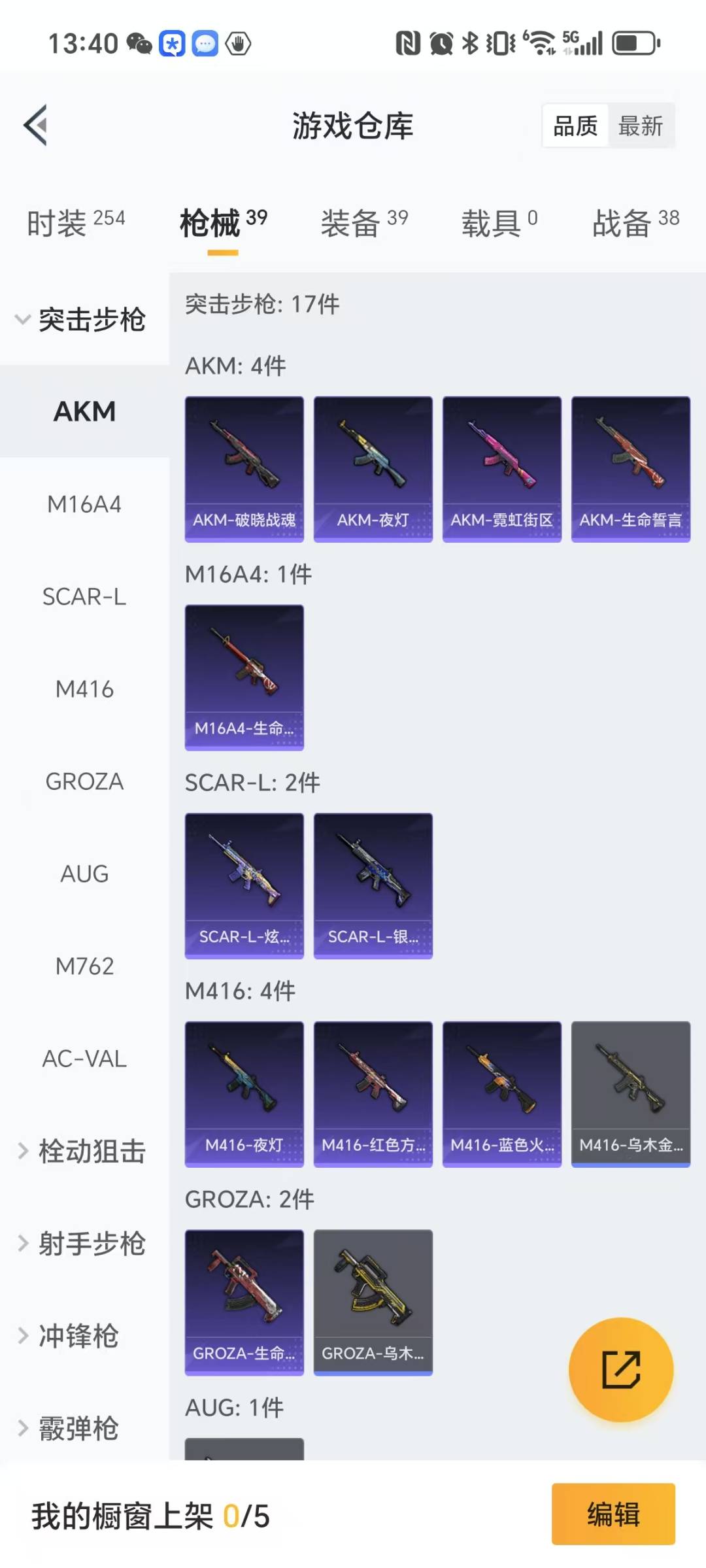Select M16A4 in the side list

(84, 504)
